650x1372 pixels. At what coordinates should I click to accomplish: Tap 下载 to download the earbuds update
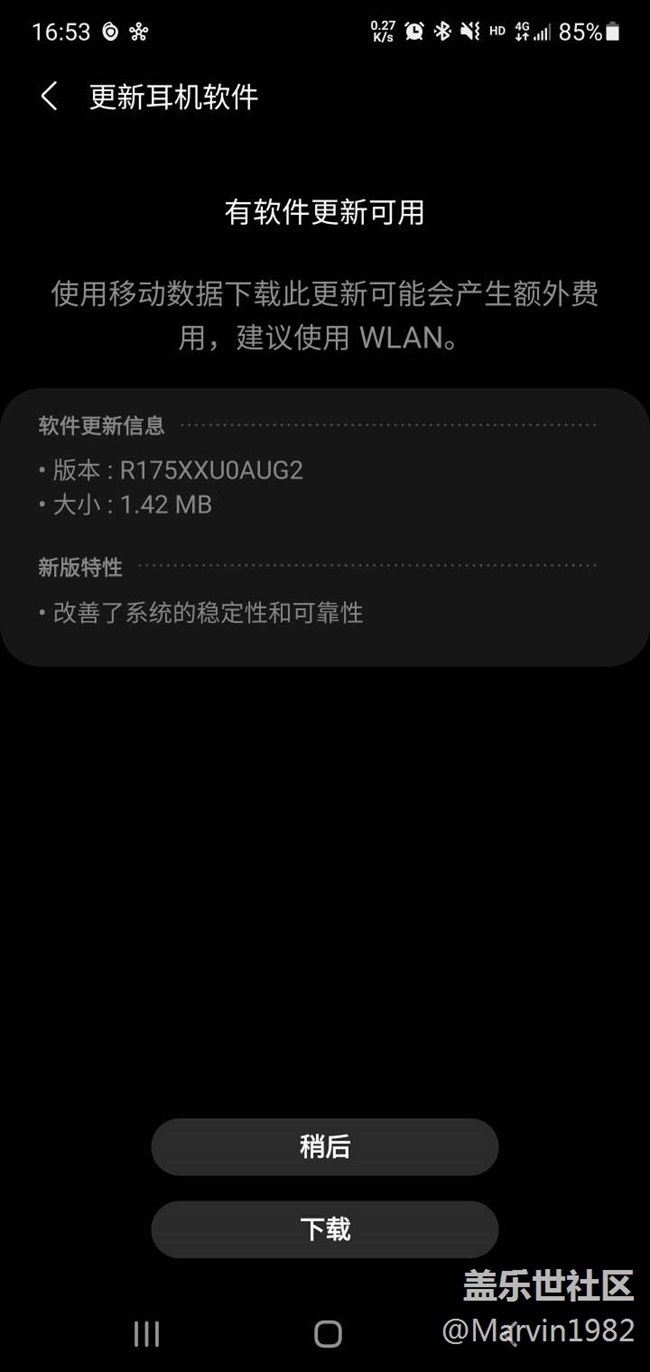point(325,1229)
